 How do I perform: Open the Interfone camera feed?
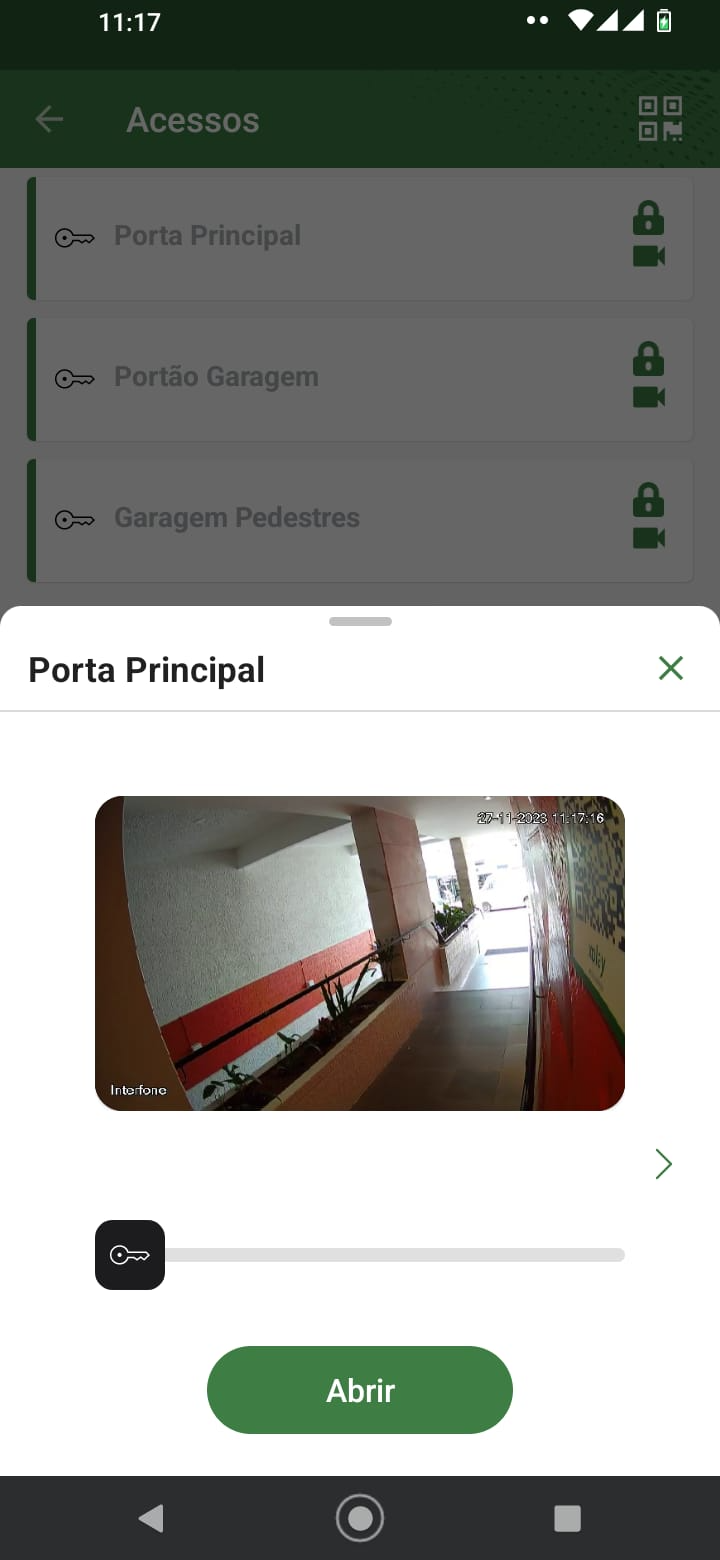tap(360, 953)
